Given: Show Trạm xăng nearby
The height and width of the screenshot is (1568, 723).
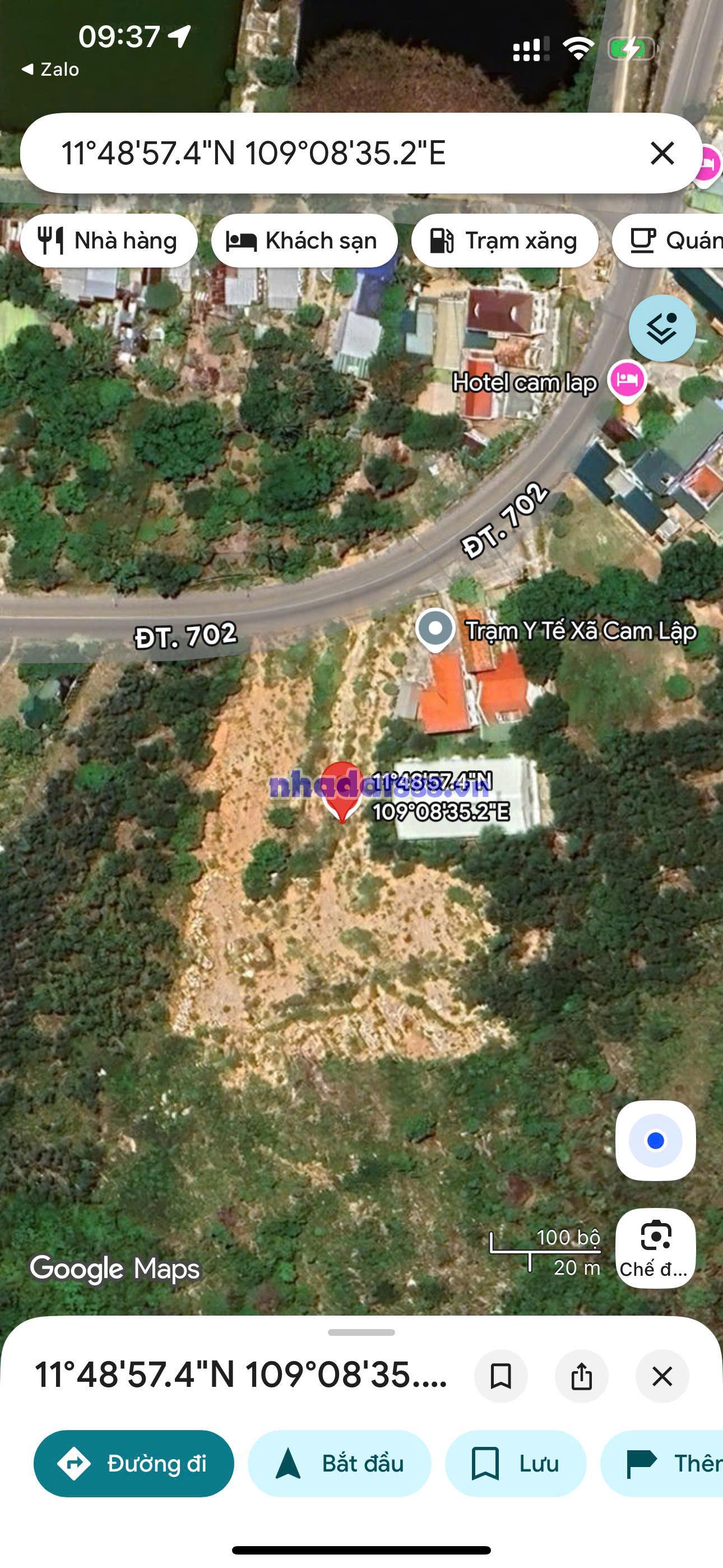Looking at the screenshot, I should coord(504,241).
